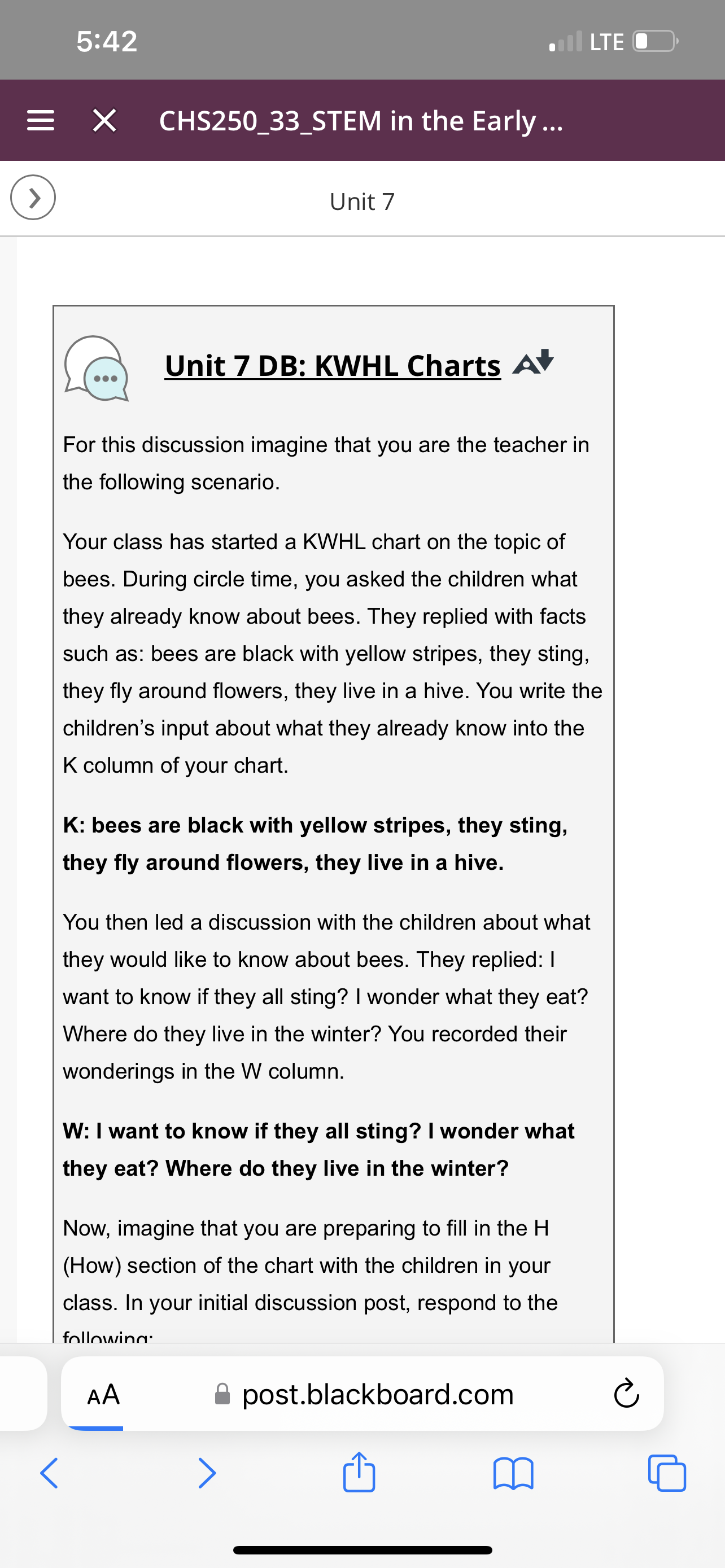Reload the Blackboard page
The width and height of the screenshot is (725, 1568).
click(626, 1394)
